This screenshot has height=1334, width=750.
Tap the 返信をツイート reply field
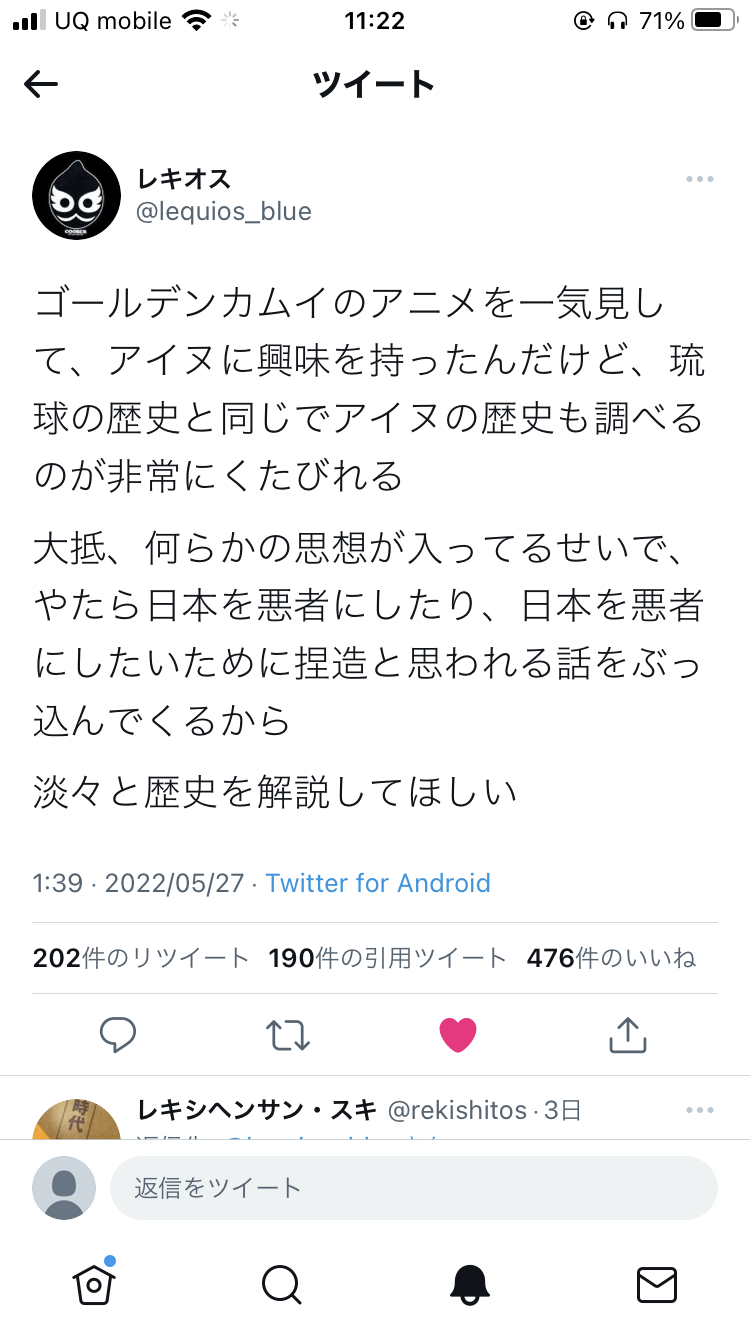413,1188
